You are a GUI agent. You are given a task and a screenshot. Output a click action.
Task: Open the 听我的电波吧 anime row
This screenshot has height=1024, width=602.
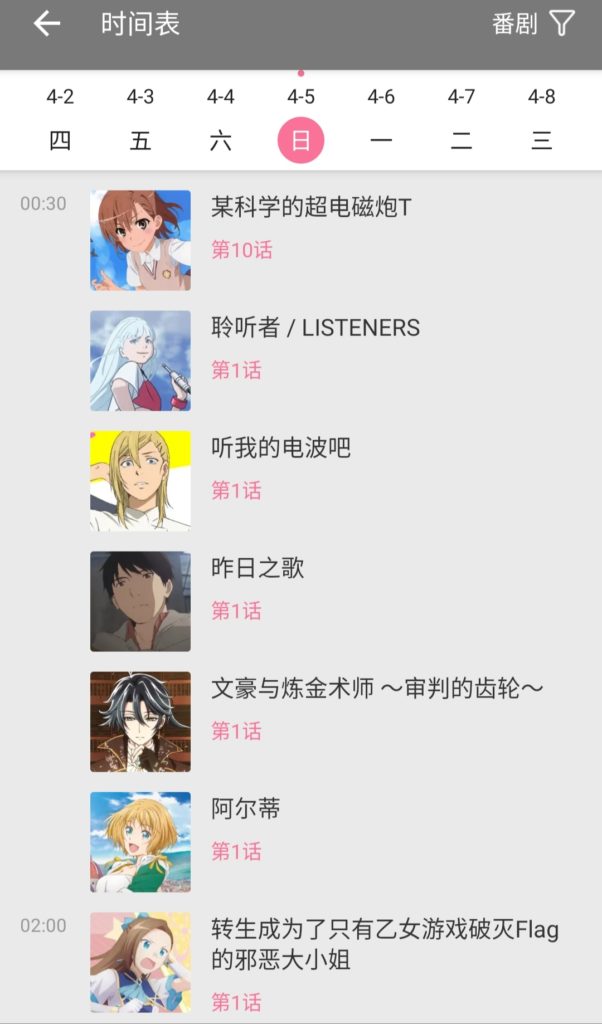pos(301,481)
